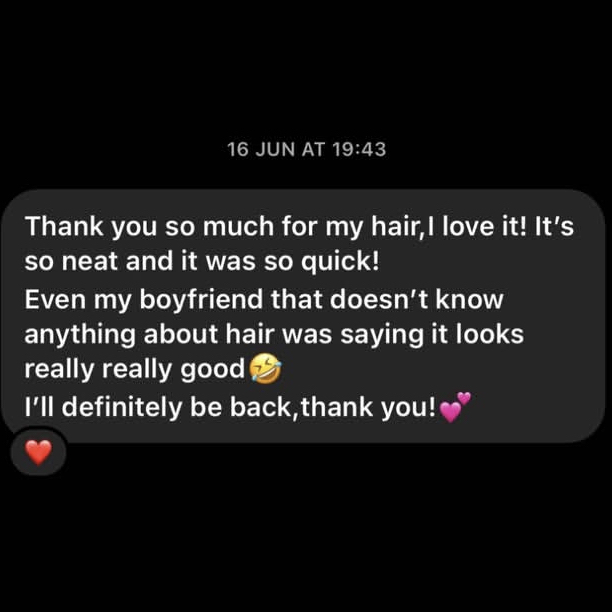Open the heart reaction on the message
This screenshot has height=612, width=612.
38,453
